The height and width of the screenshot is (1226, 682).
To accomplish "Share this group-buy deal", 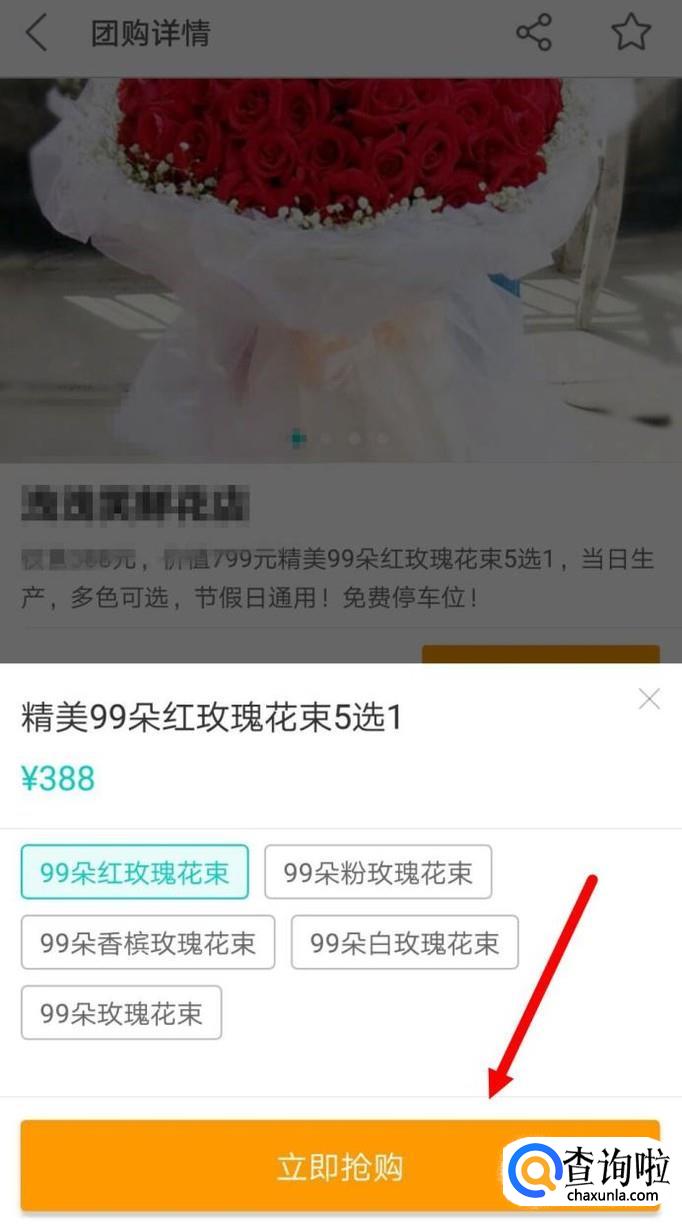I will [x=534, y=33].
